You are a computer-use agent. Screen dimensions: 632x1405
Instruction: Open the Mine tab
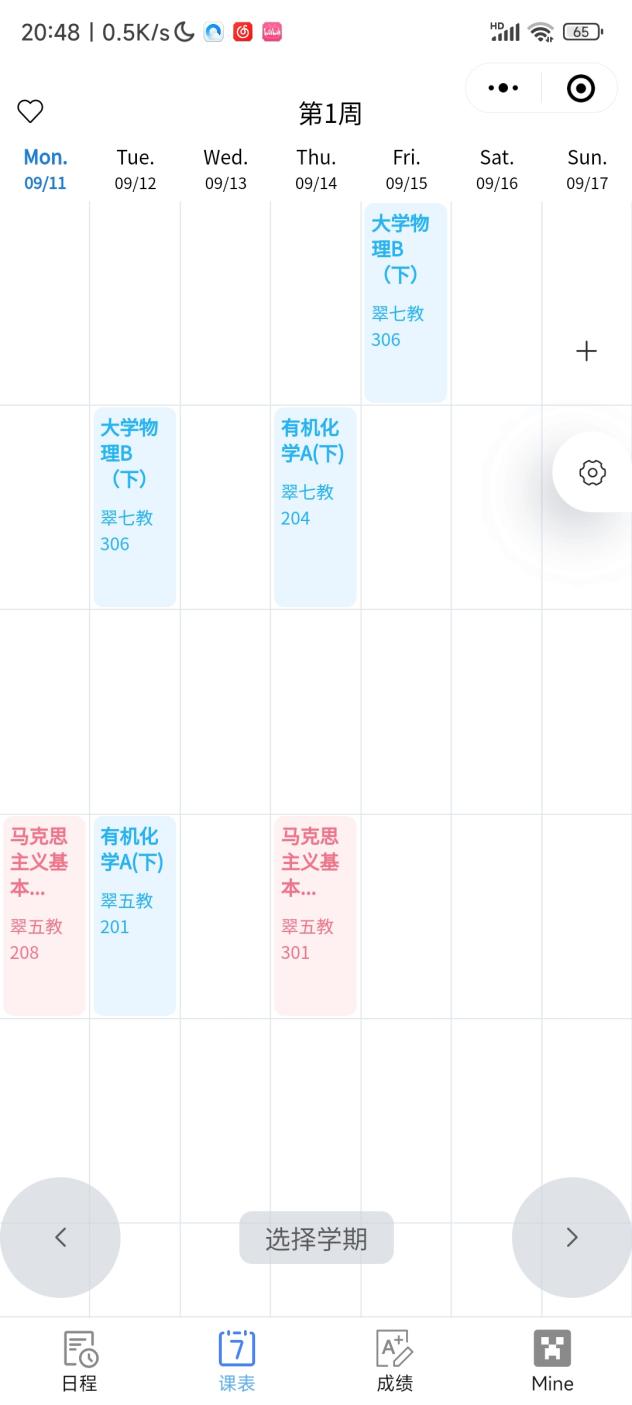tap(552, 1360)
